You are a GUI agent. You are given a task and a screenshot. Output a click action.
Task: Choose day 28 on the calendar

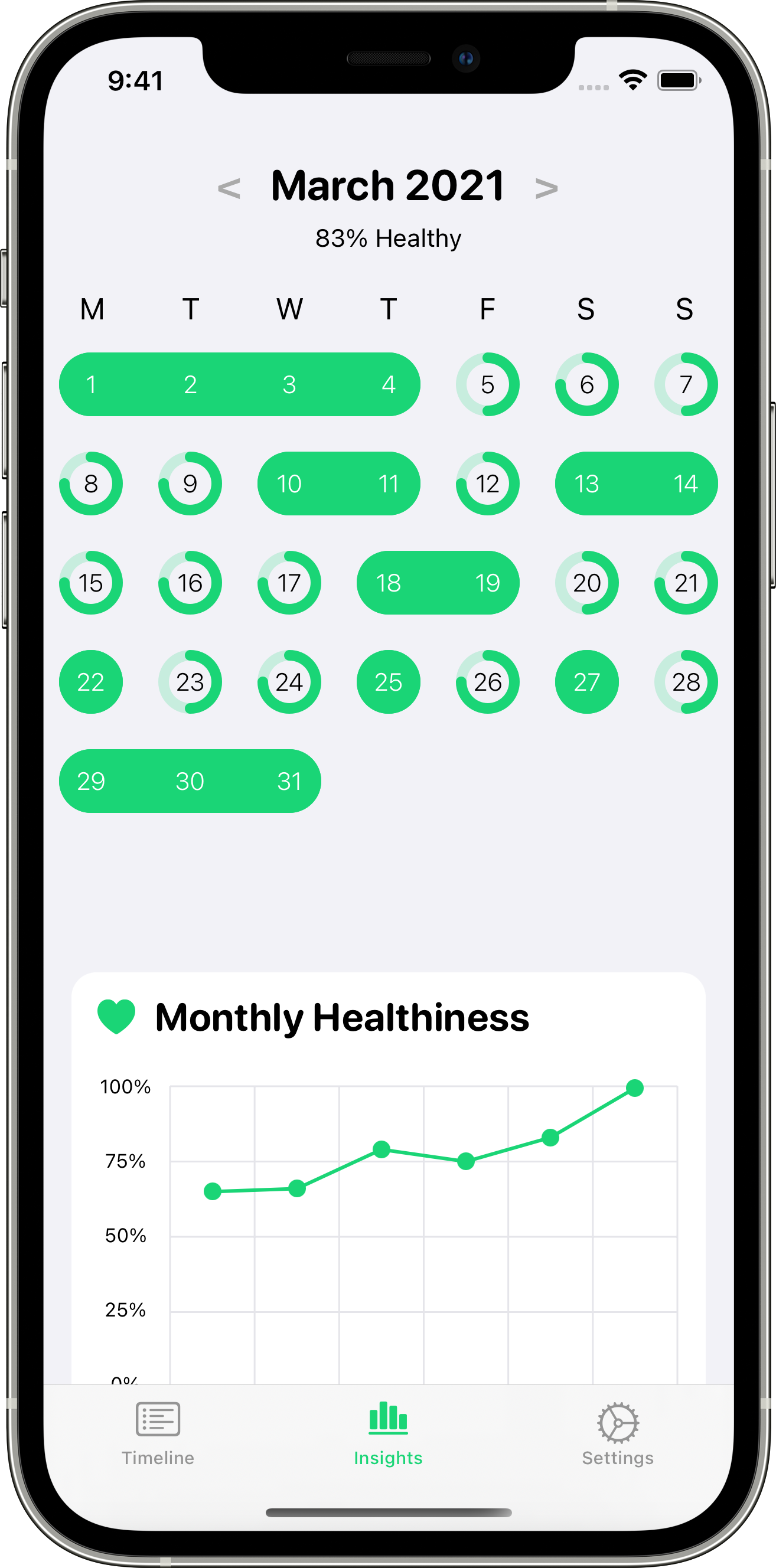[x=686, y=682]
